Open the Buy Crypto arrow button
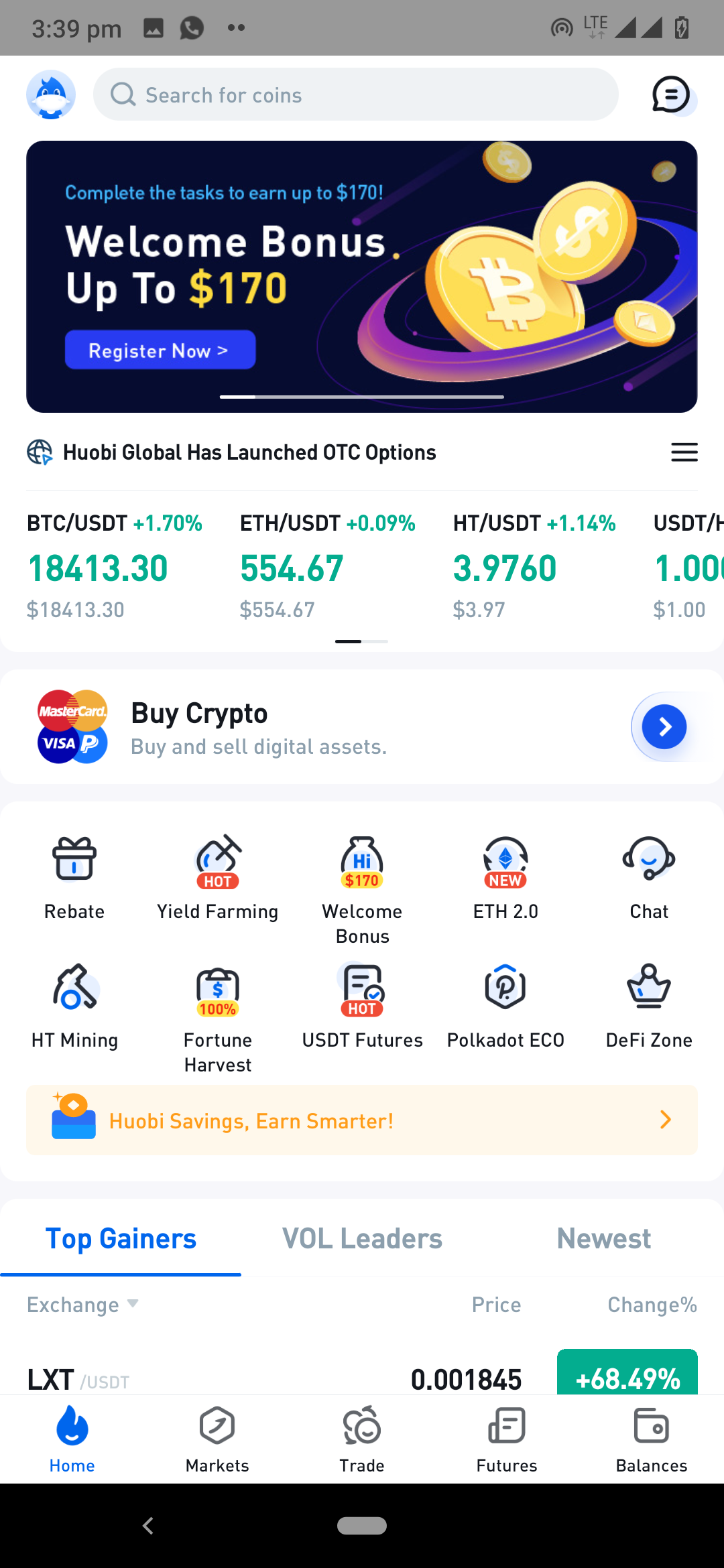 (664, 727)
